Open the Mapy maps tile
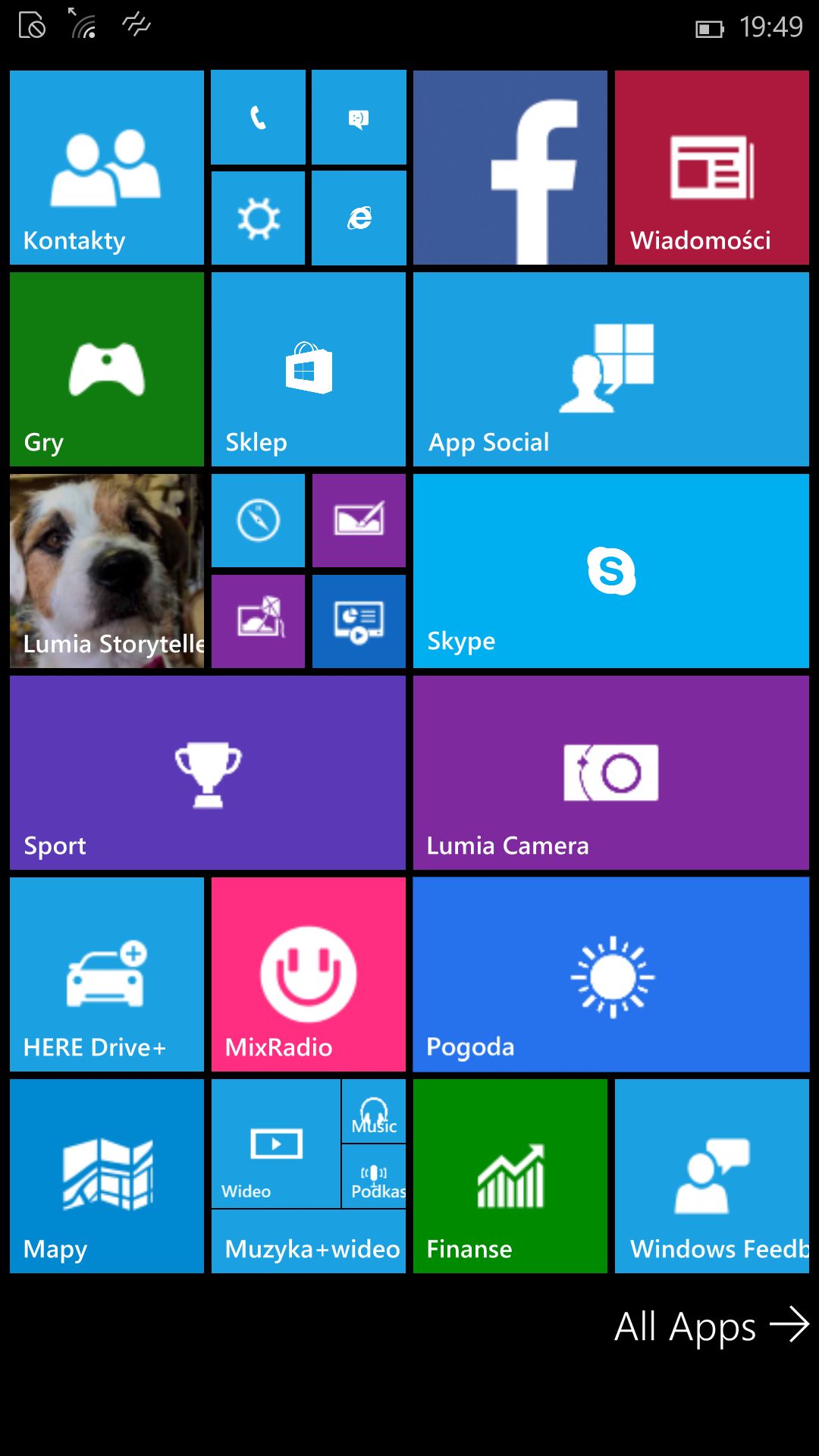 [x=107, y=1176]
